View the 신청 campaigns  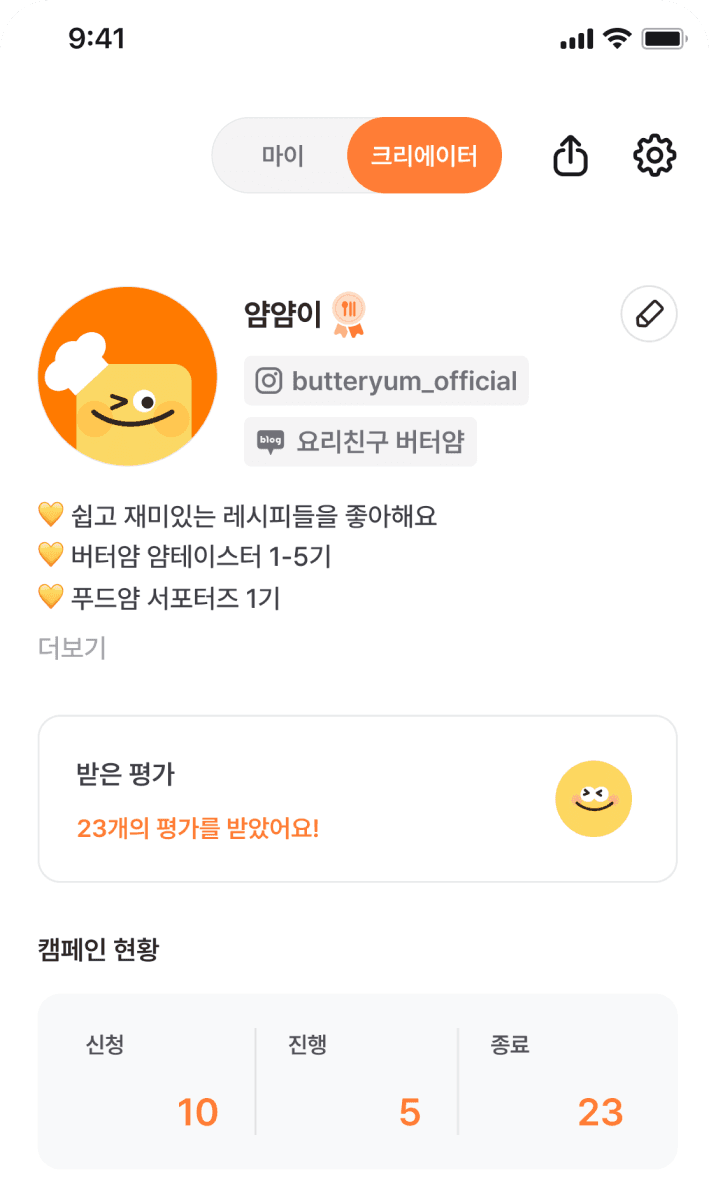pyautogui.click(x=150, y=1082)
